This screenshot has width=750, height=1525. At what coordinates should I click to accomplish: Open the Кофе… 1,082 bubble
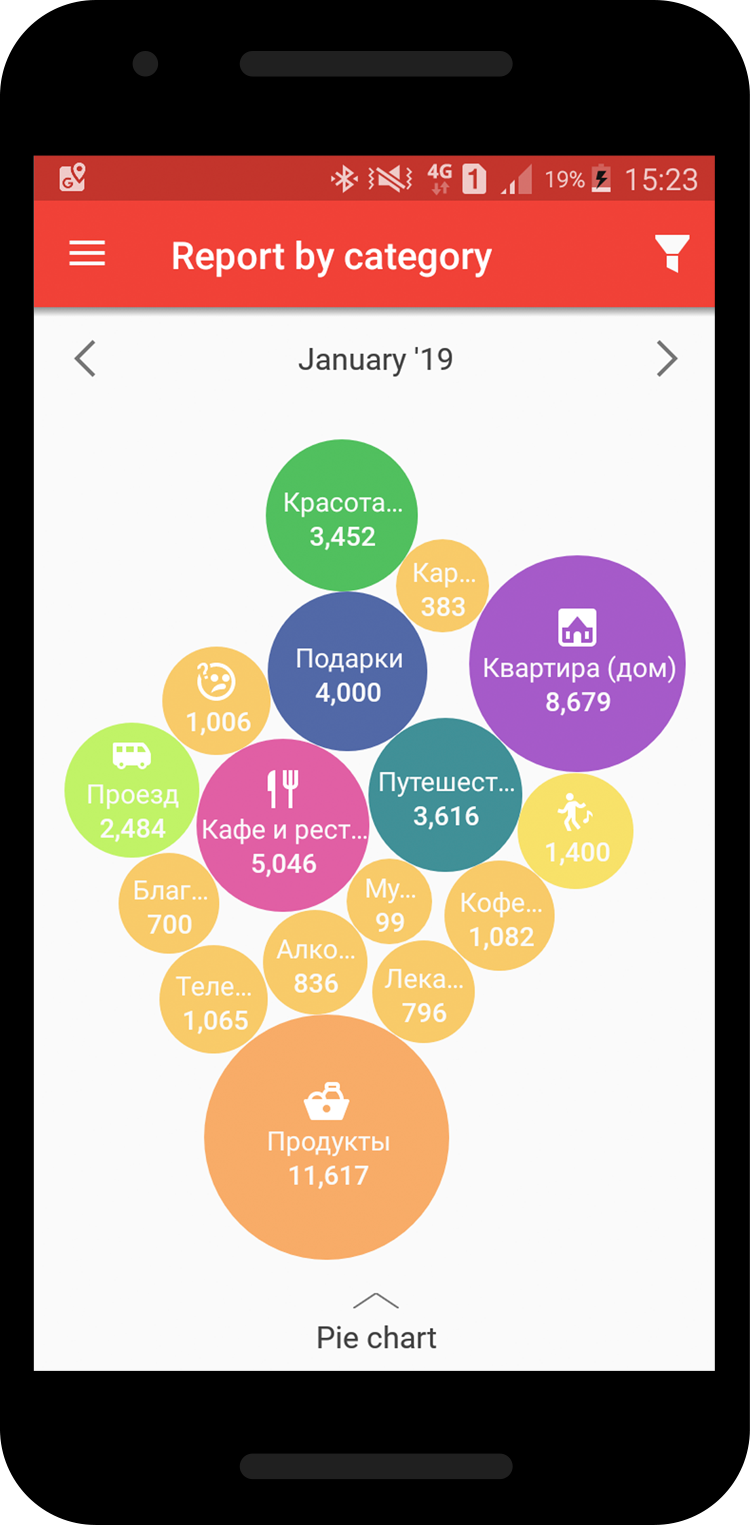[501, 918]
